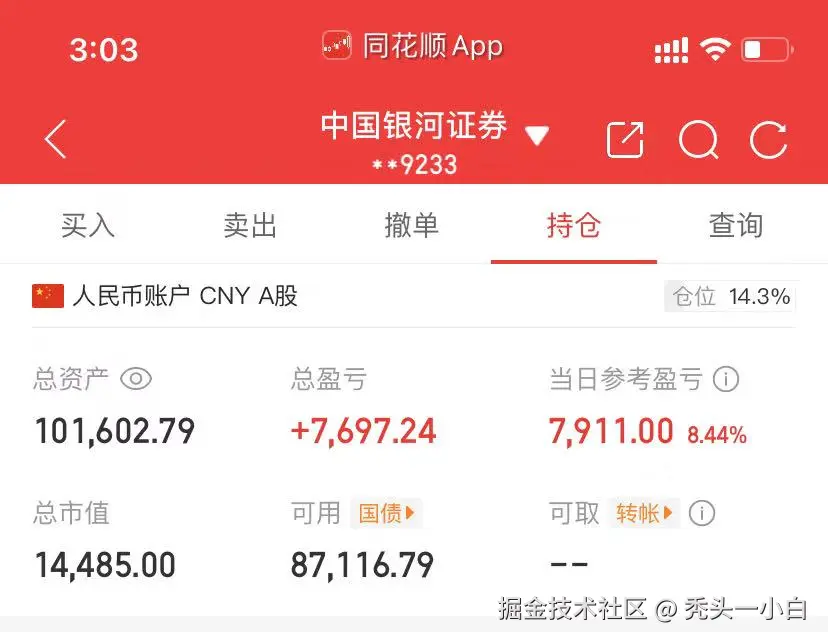
Task: Hide total assets with the eye icon
Action: (x=136, y=379)
